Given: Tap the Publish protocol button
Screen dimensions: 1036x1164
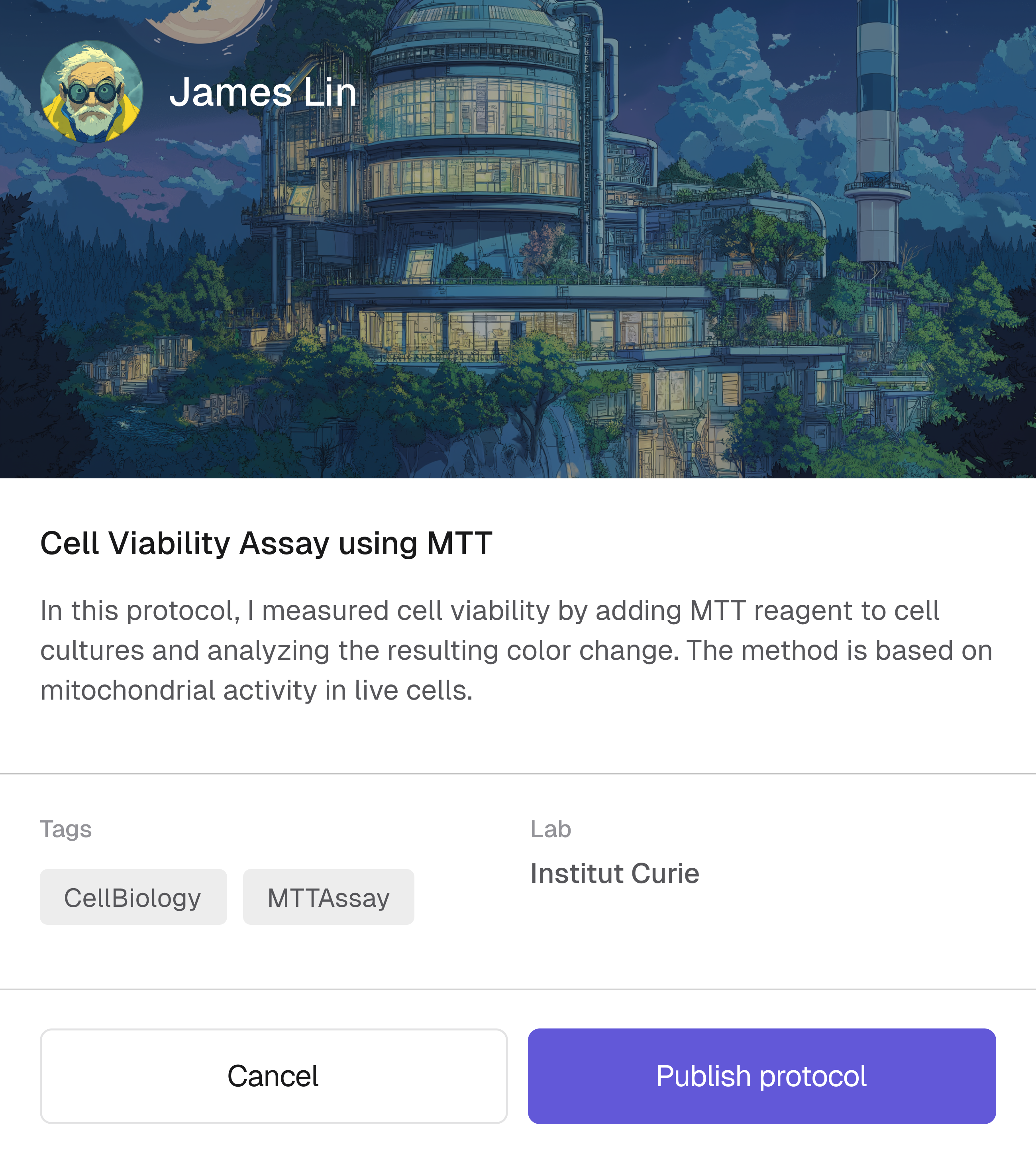Looking at the screenshot, I should pyautogui.click(x=761, y=1076).
